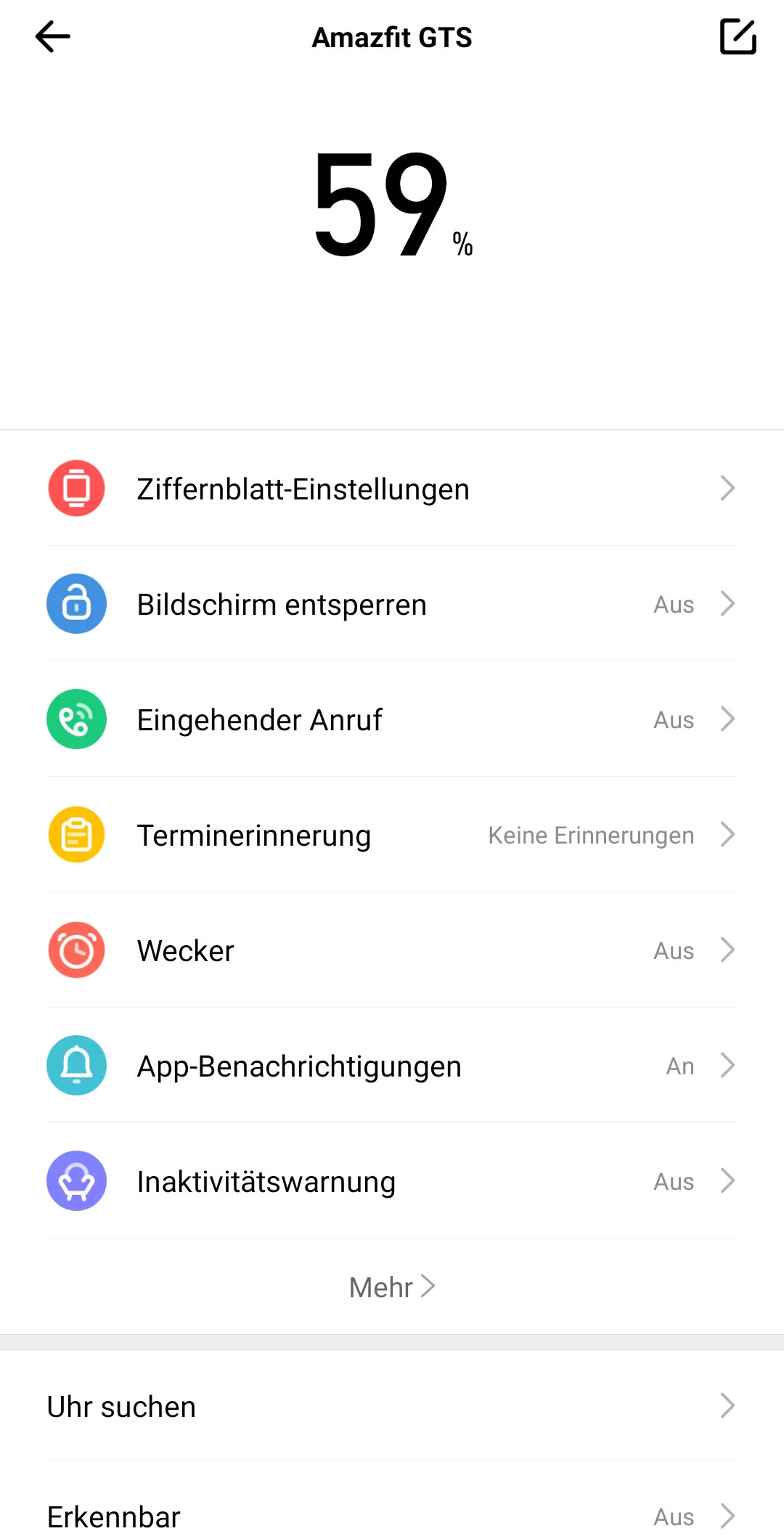Open Bildschirm entsperren settings
The height and width of the screenshot is (1539, 784).
[x=392, y=604]
